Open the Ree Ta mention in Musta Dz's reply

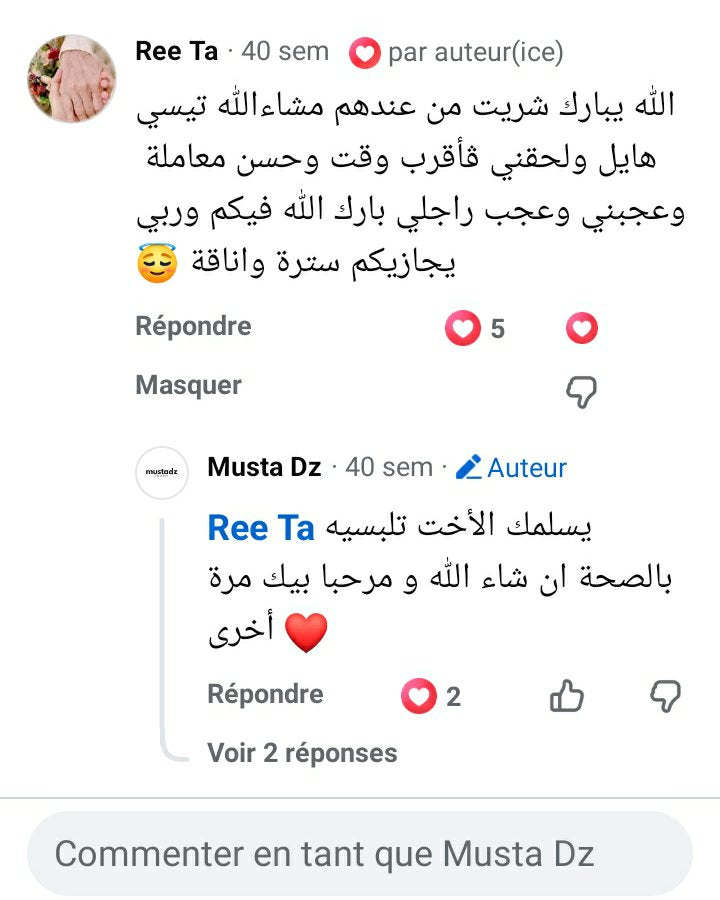(261, 527)
